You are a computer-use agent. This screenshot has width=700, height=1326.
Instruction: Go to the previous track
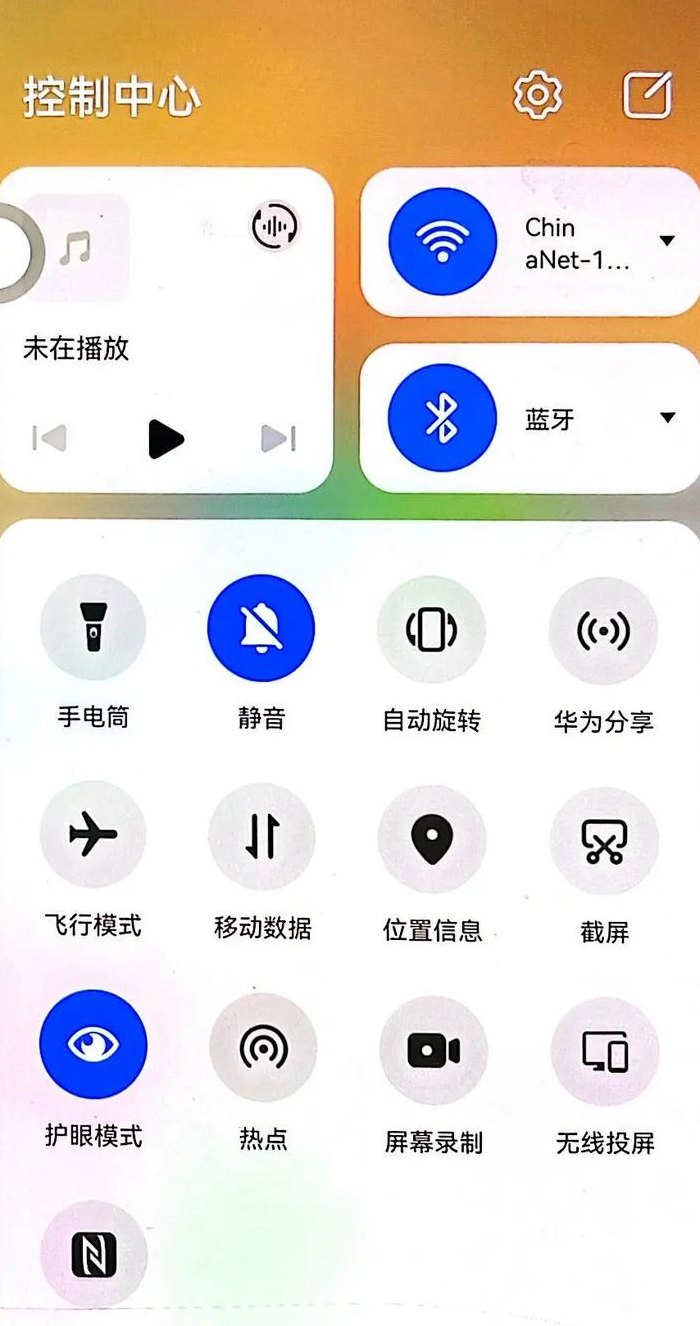[x=50, y=438]
